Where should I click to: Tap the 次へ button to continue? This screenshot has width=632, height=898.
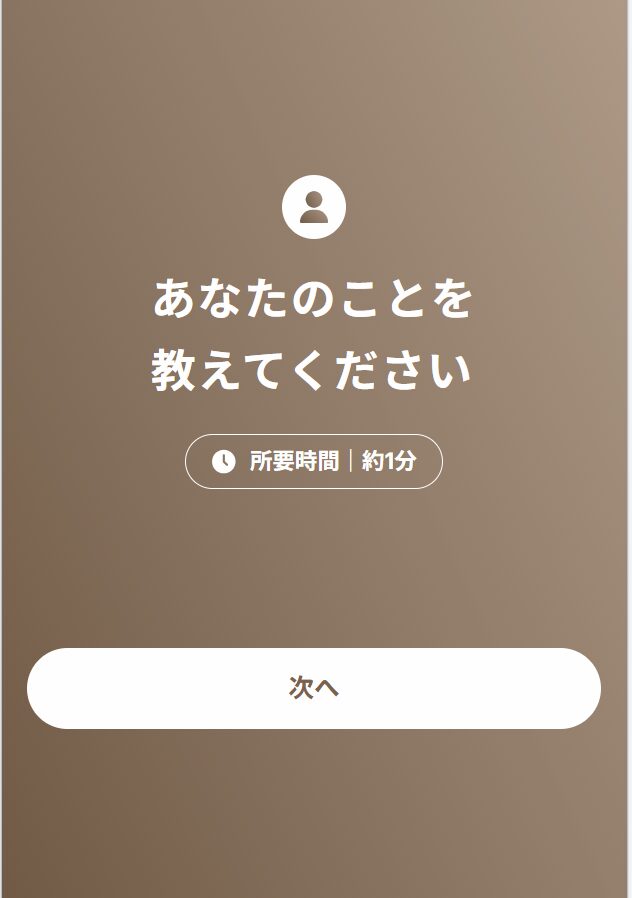[x=314, y=688]
